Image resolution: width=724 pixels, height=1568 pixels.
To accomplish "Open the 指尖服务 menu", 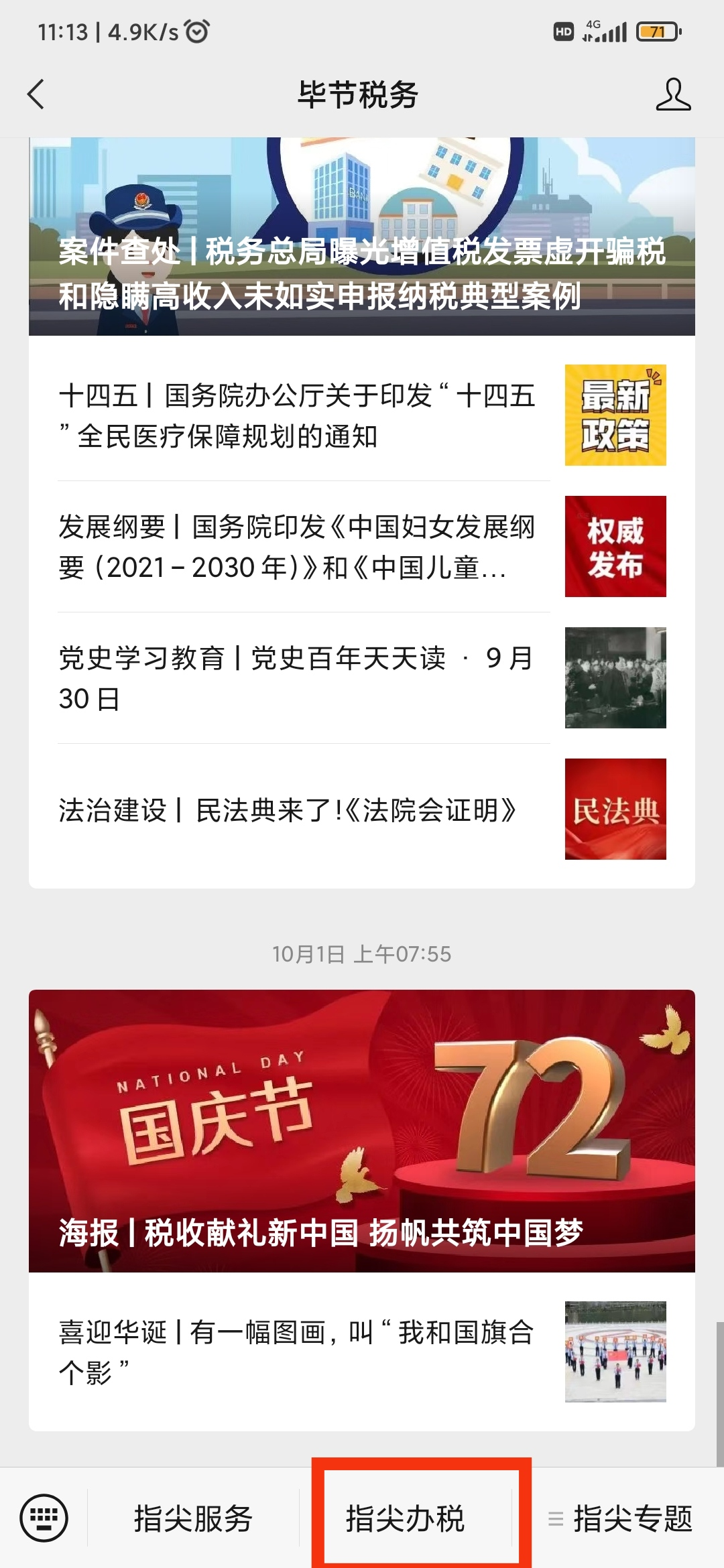I will coord(193,1518).
